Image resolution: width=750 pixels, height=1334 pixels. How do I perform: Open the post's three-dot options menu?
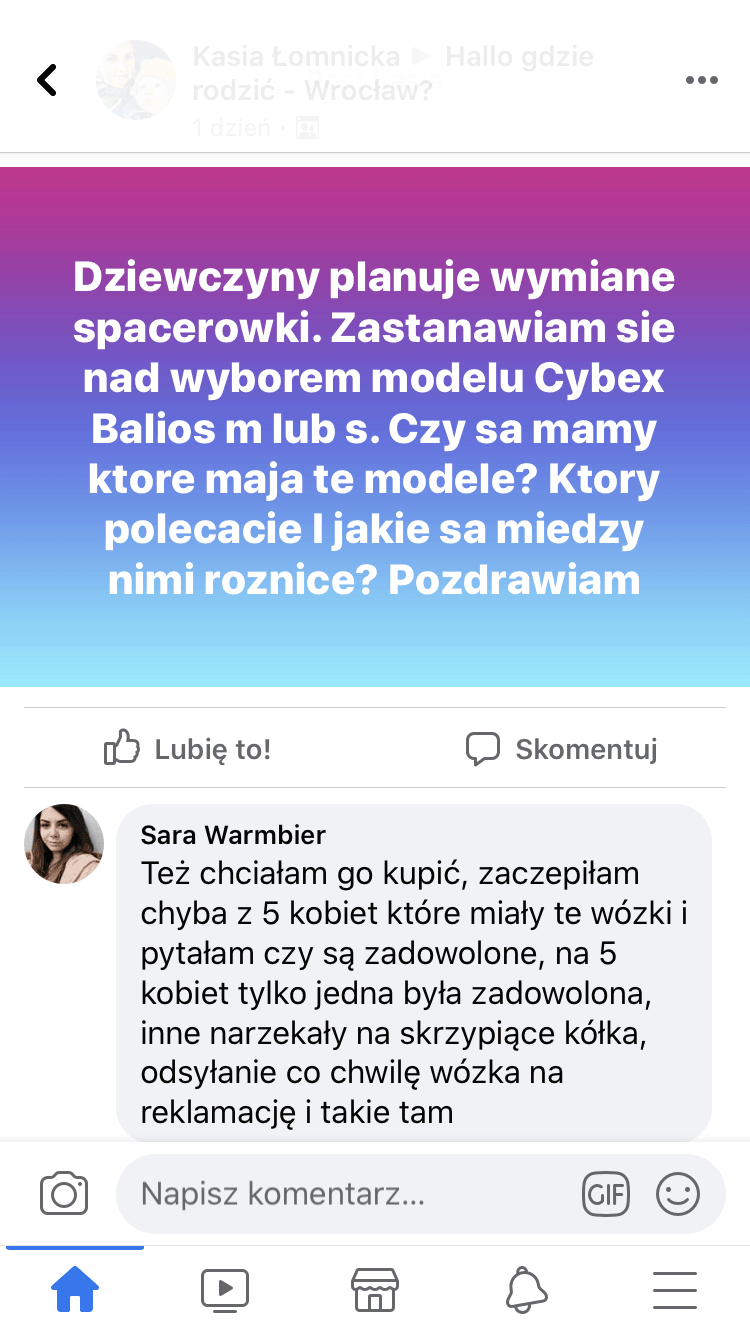[701, 81]
